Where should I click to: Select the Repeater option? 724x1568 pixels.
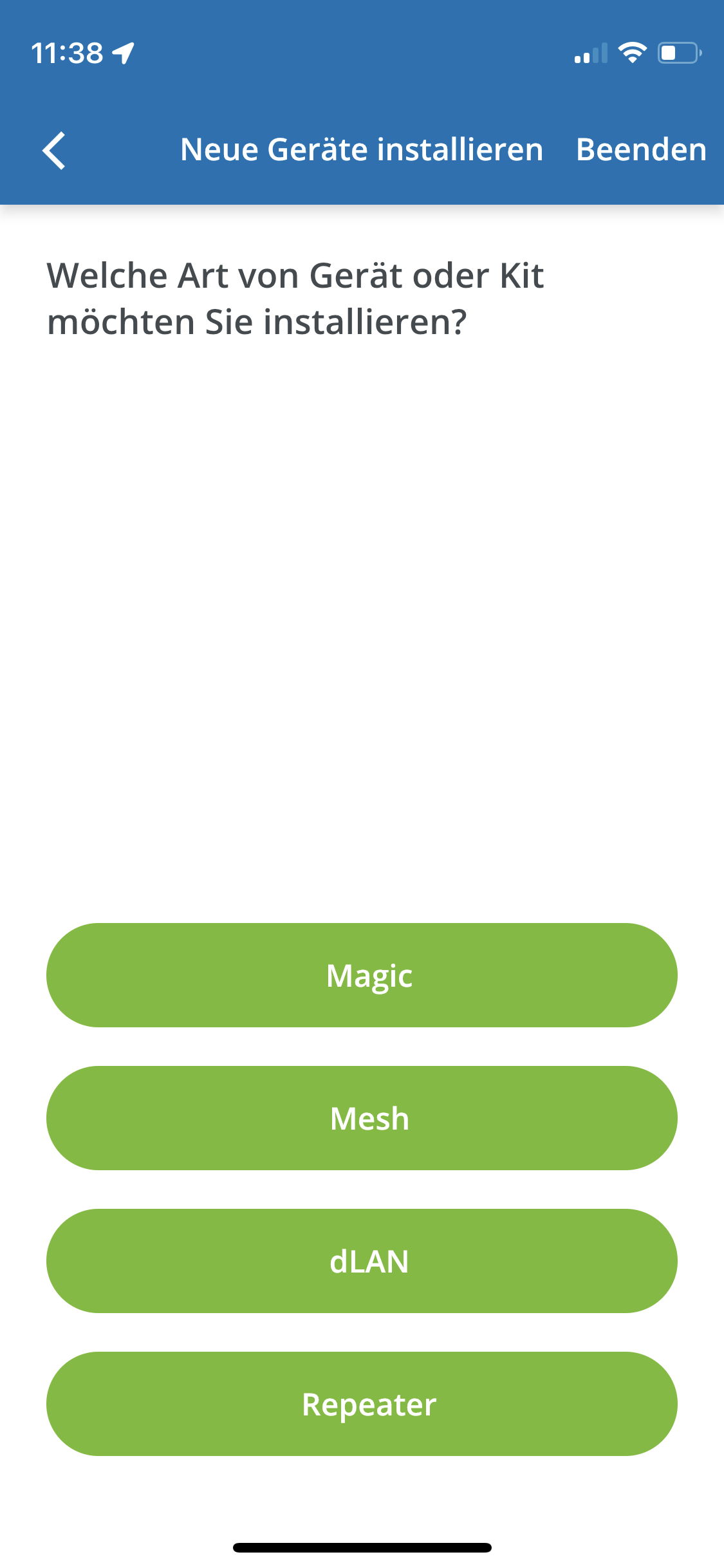[x=362, y=1404]
